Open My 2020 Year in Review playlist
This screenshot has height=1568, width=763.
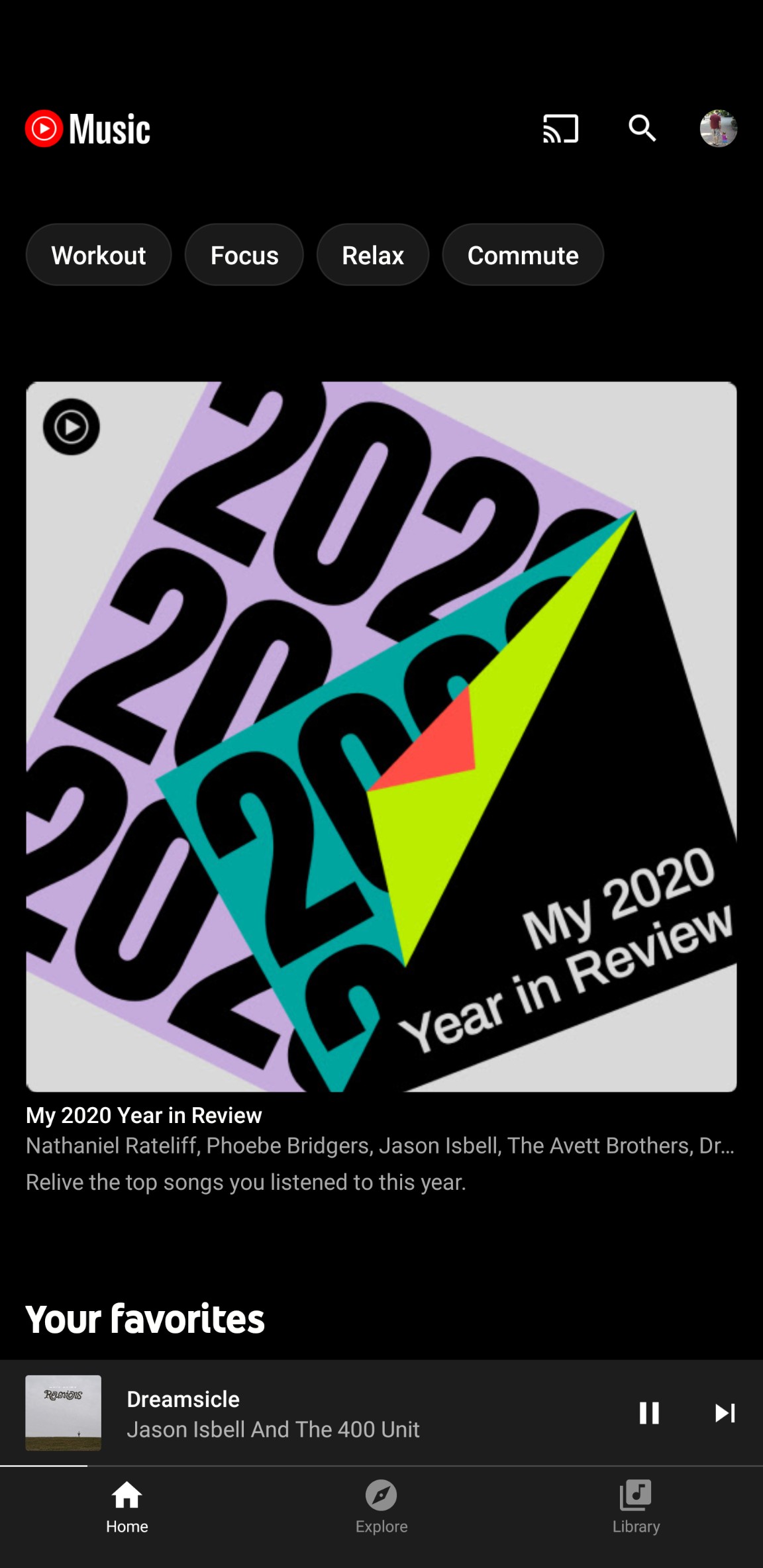tap(381, 736)
